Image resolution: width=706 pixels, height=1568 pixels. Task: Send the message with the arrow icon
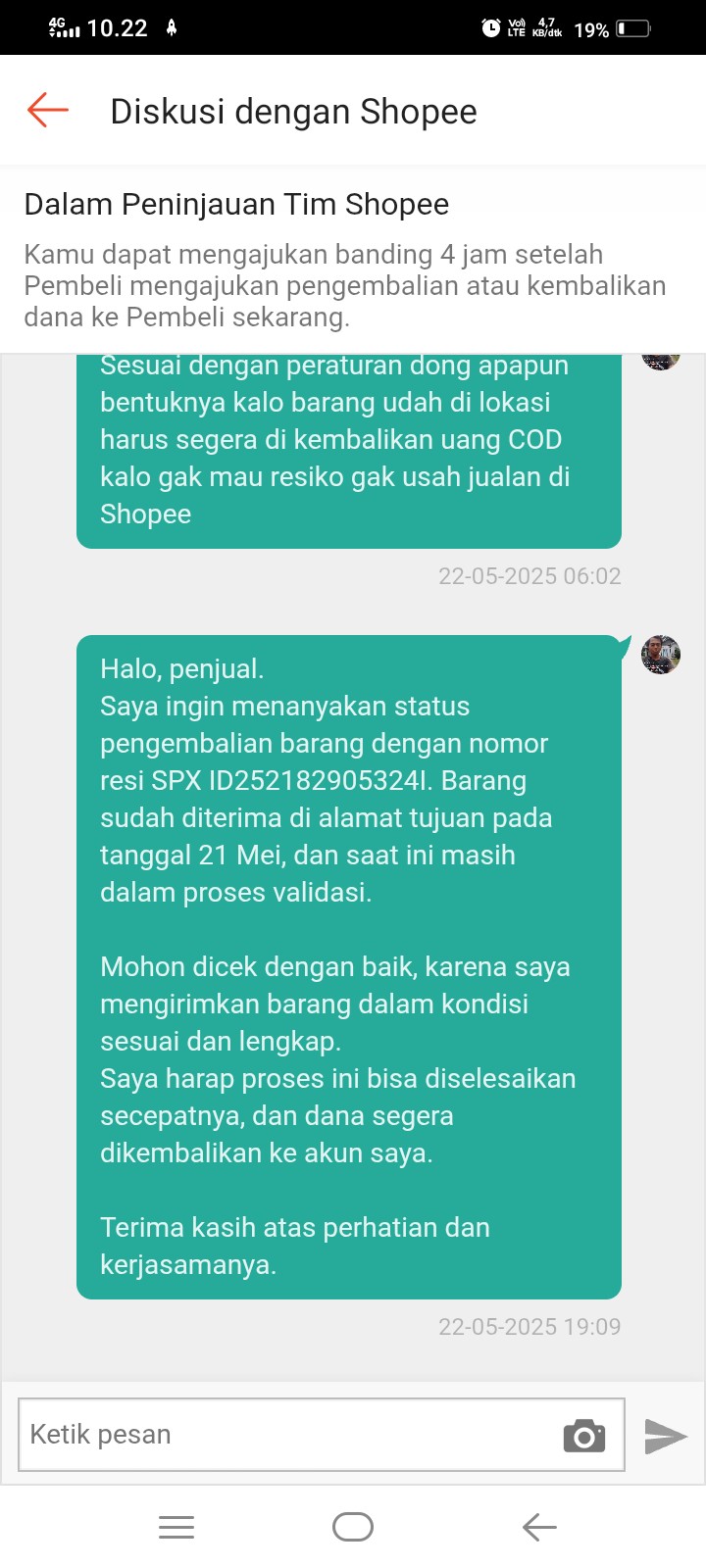666,1436
